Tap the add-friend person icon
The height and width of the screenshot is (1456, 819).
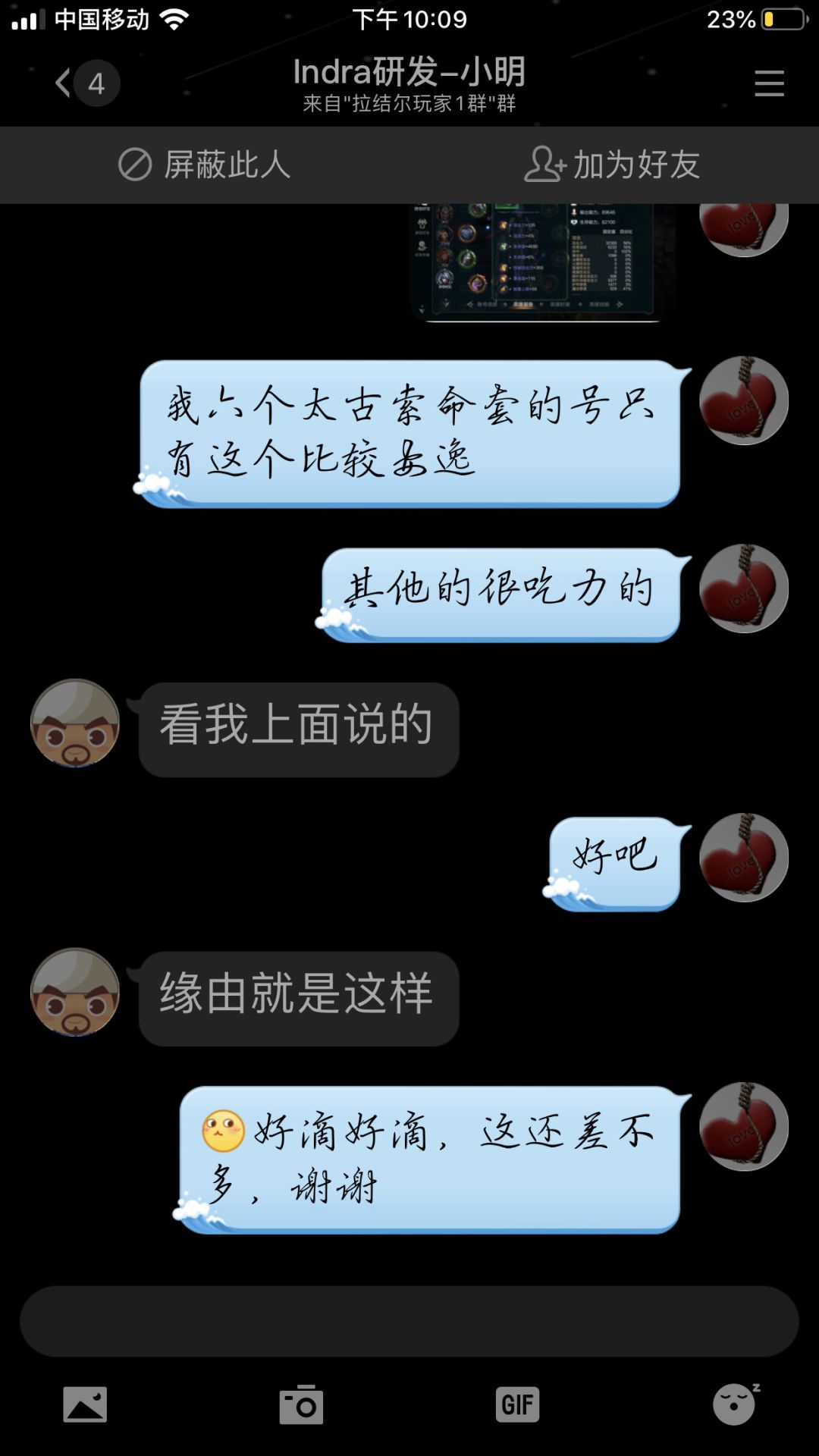point(543,165)
